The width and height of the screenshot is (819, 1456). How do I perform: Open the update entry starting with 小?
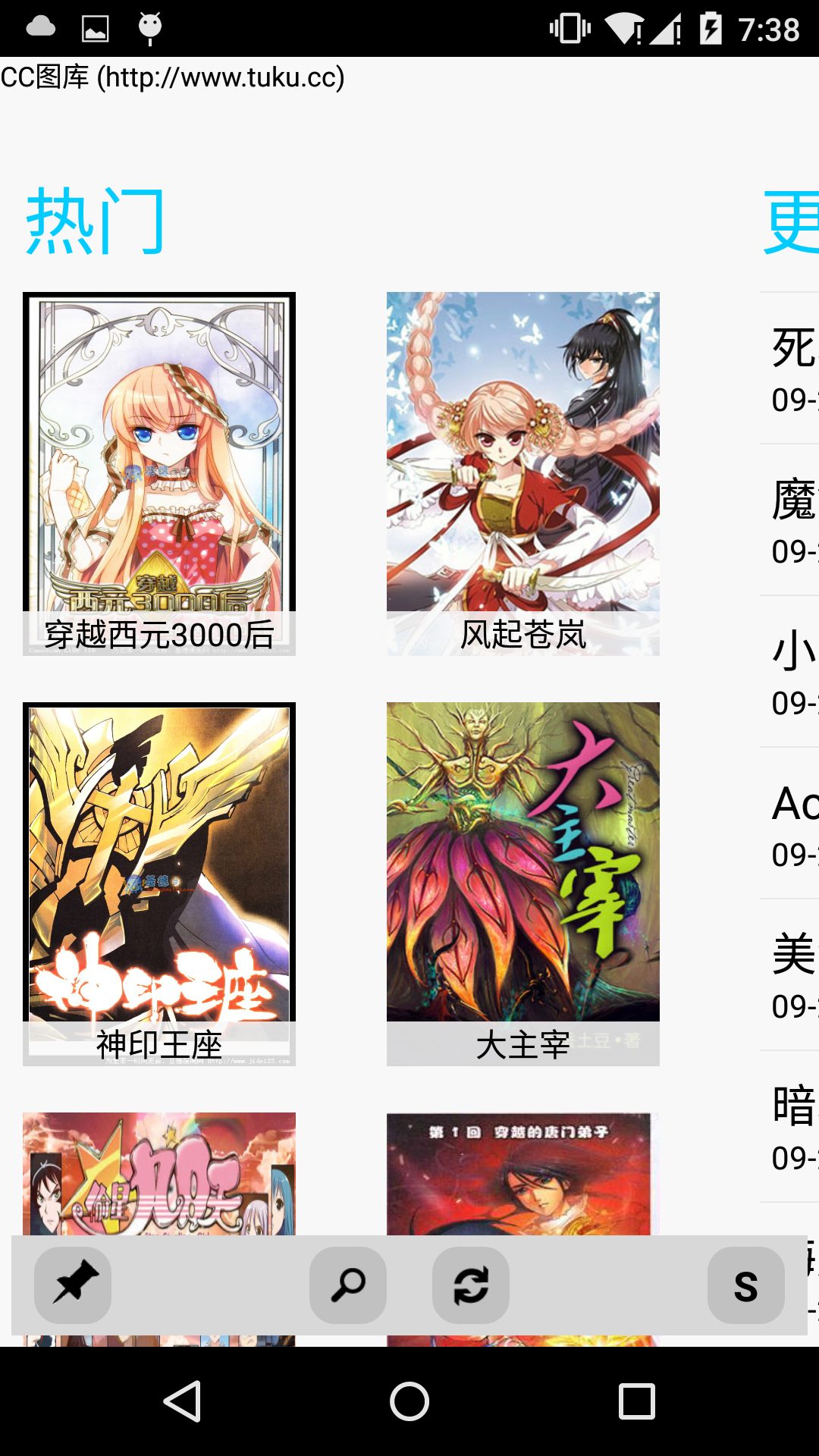792,672
